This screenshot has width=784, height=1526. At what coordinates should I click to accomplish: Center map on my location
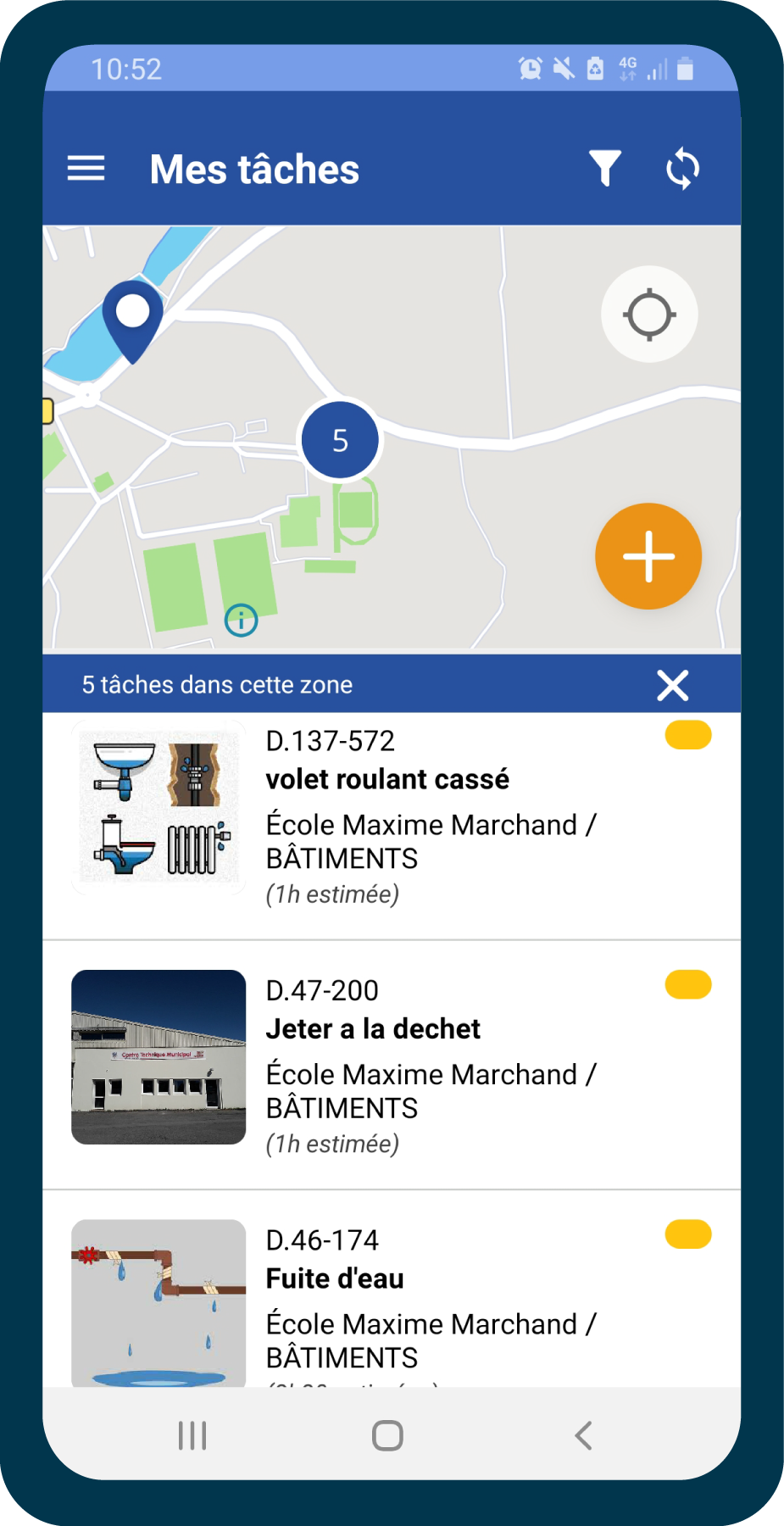pos(649,315)
